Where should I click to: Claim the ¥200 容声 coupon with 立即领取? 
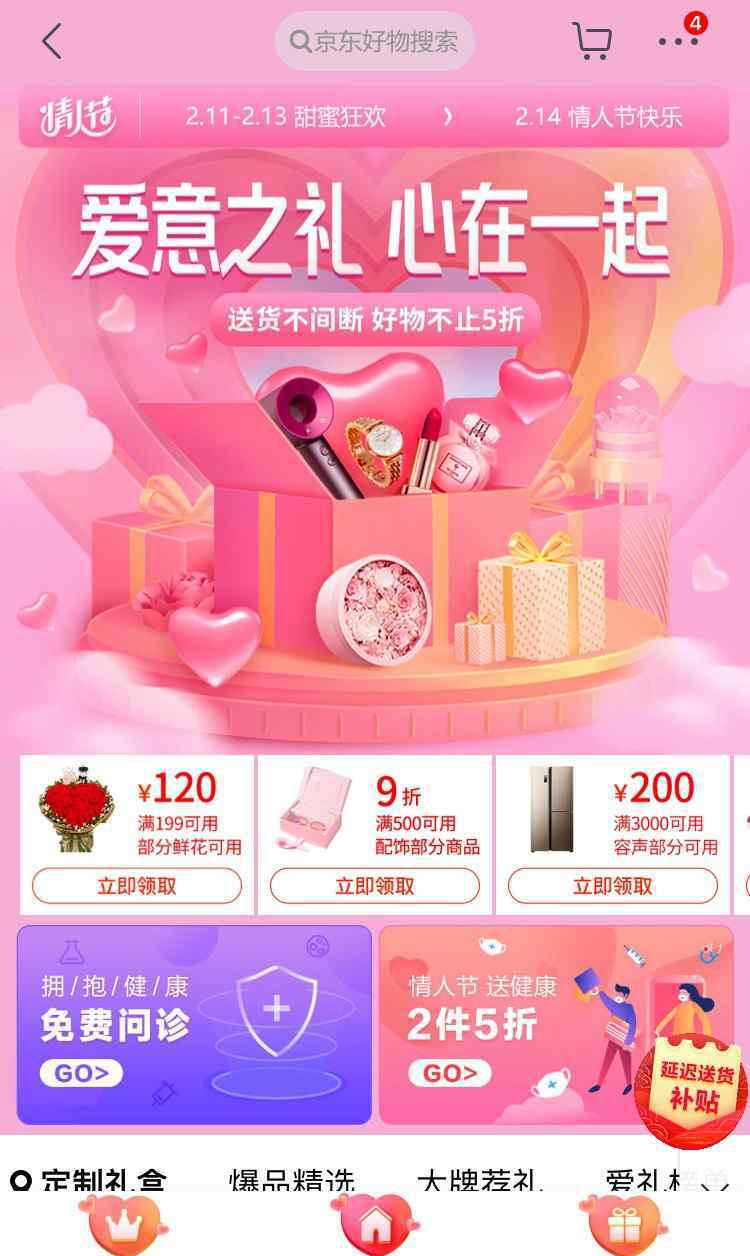tap(613, 886)
